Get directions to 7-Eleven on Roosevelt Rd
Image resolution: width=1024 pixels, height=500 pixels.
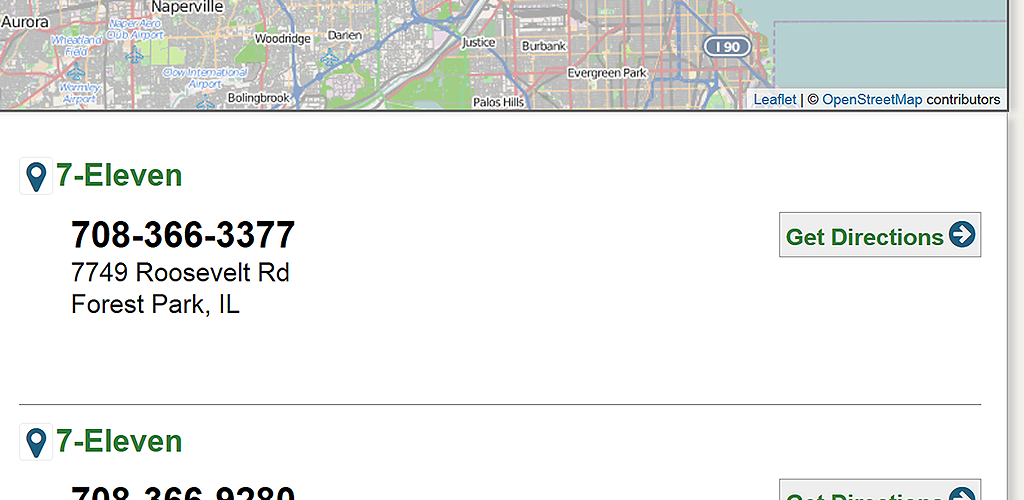pyautogui.click(x=879, y=235)
